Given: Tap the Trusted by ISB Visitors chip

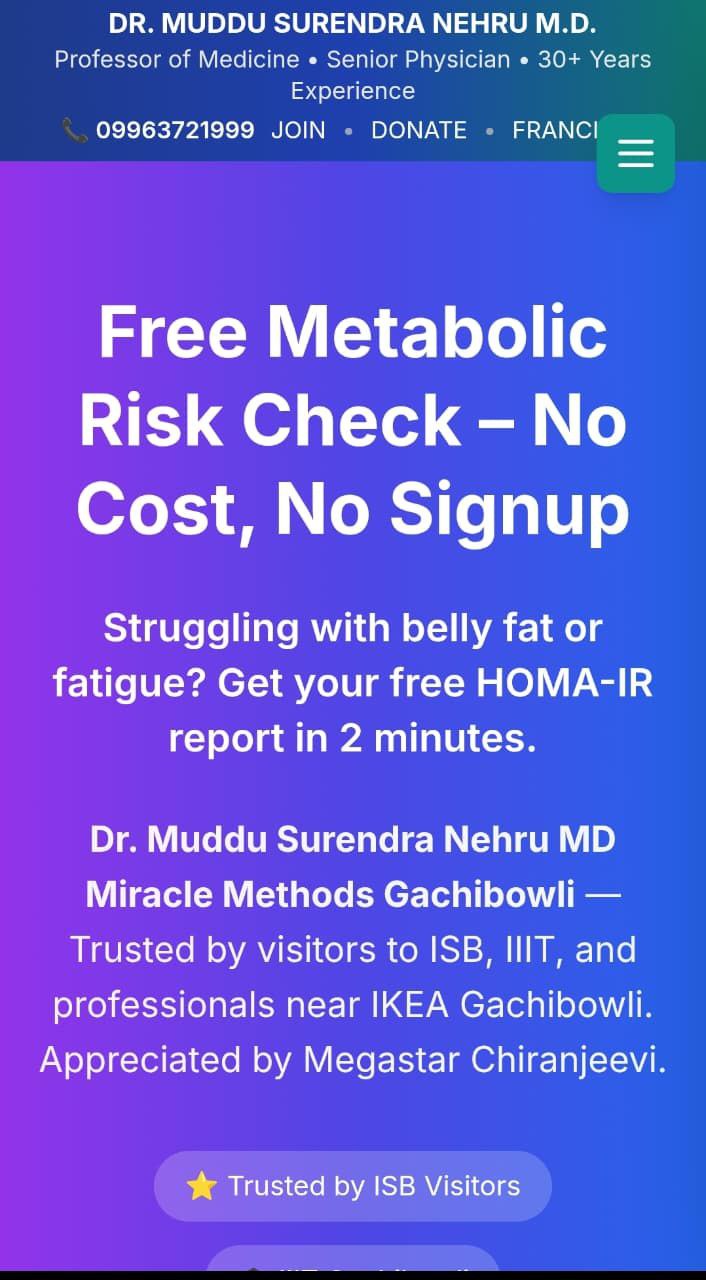Looking at the screenshot, I should (x=353, y=1186).
